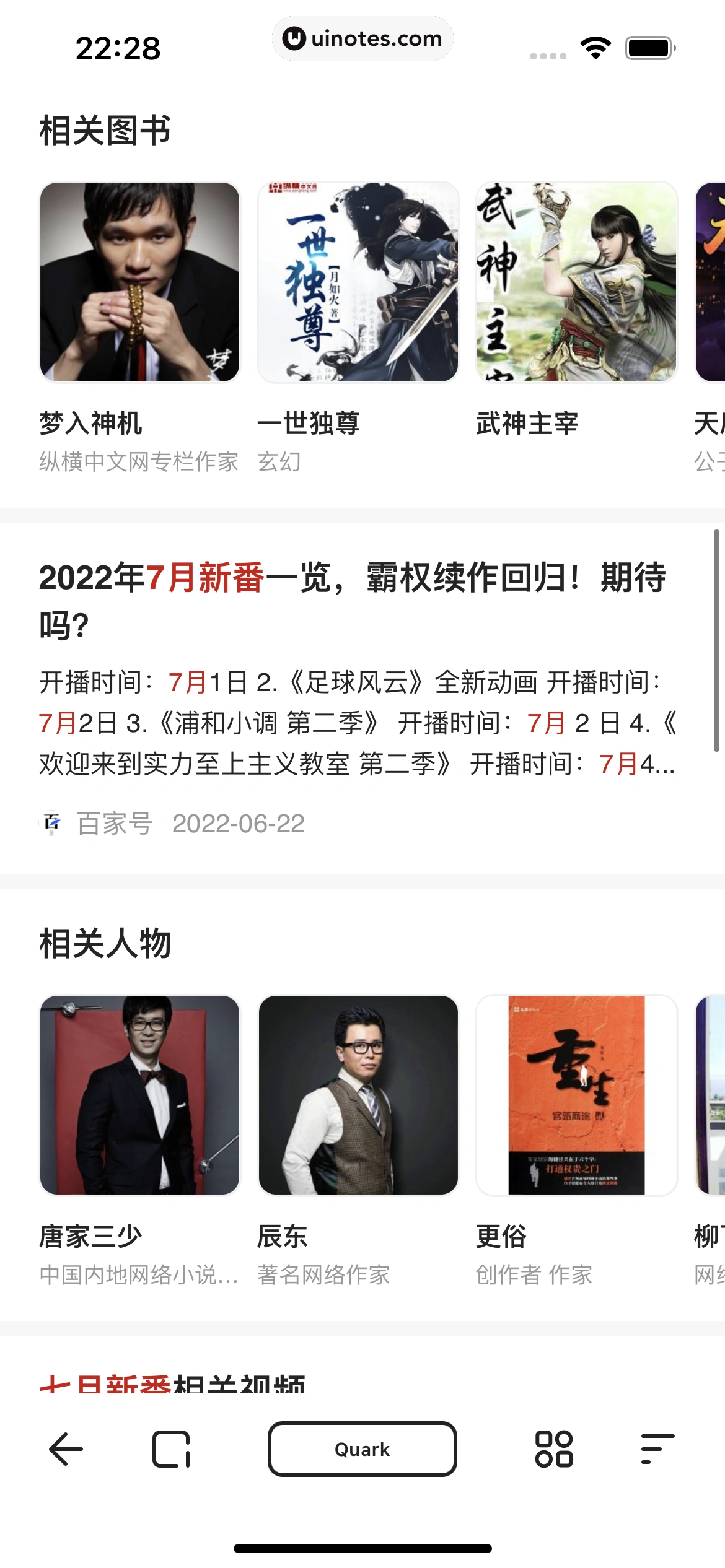Tap the 玄幻 genre label under 一世独尊
The image size is (725, 1568).
pos(278,461)
